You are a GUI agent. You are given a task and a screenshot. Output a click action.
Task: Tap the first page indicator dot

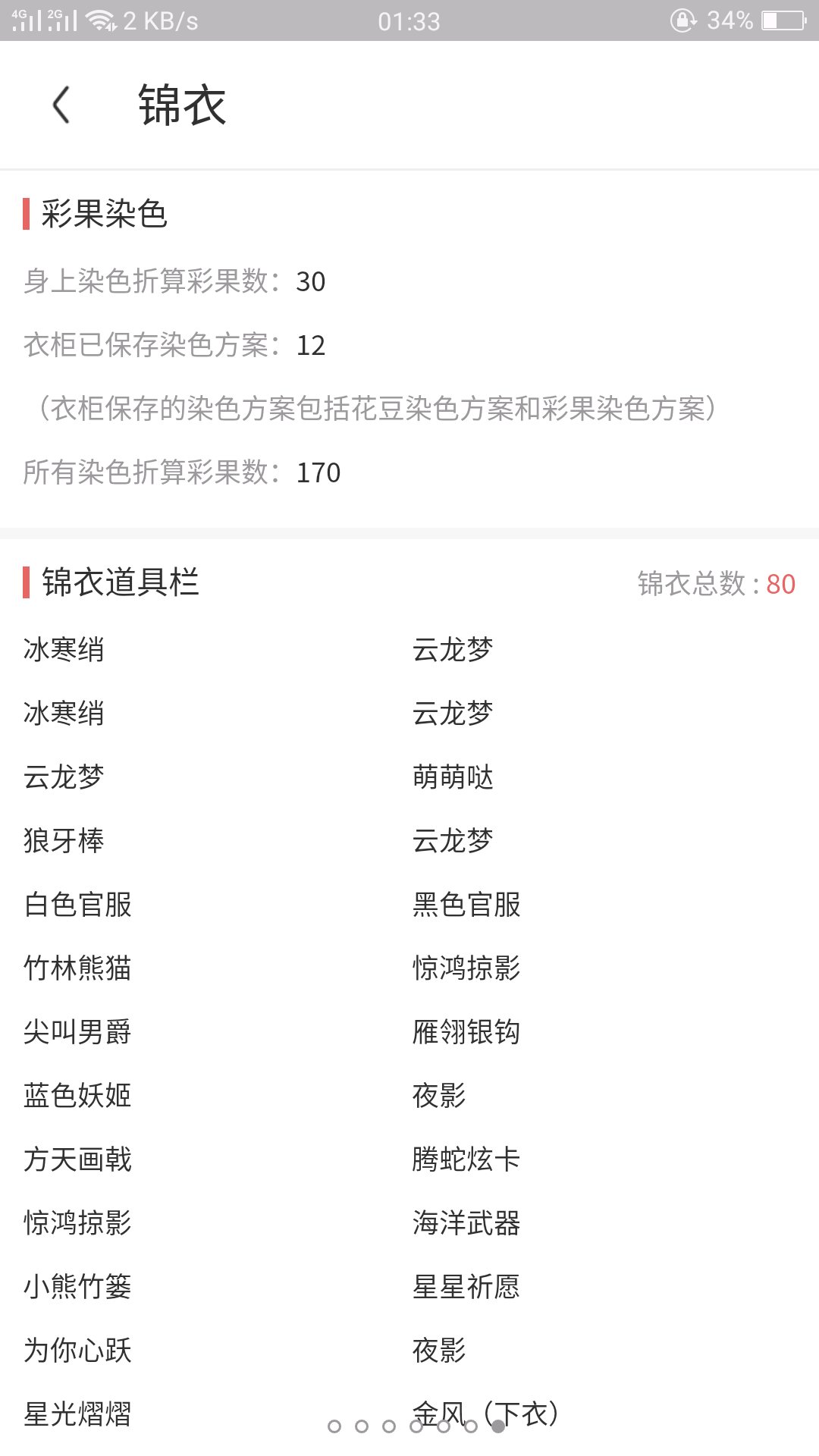334,1426
